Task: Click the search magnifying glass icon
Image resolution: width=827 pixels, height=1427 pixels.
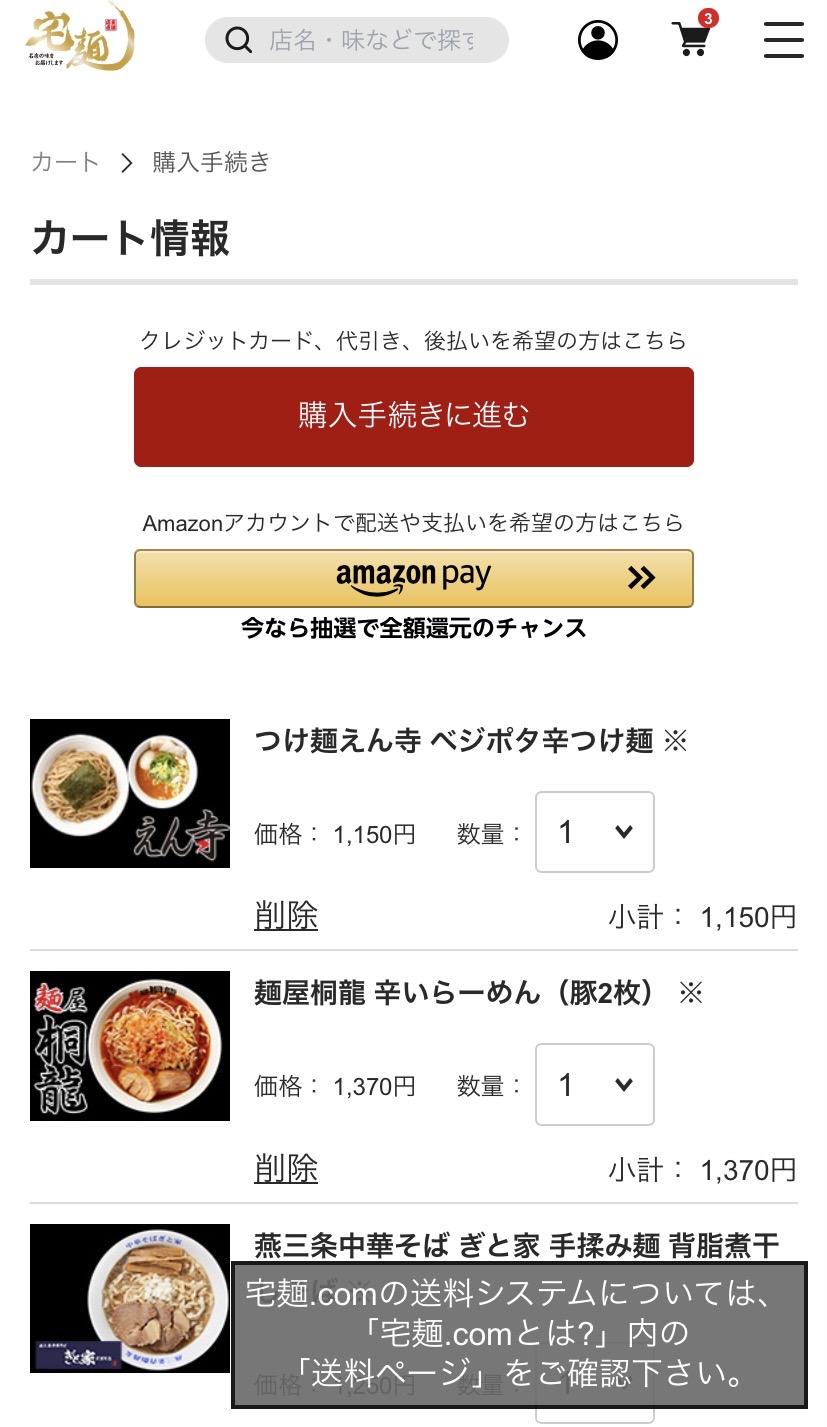Action: pos(238,40)
